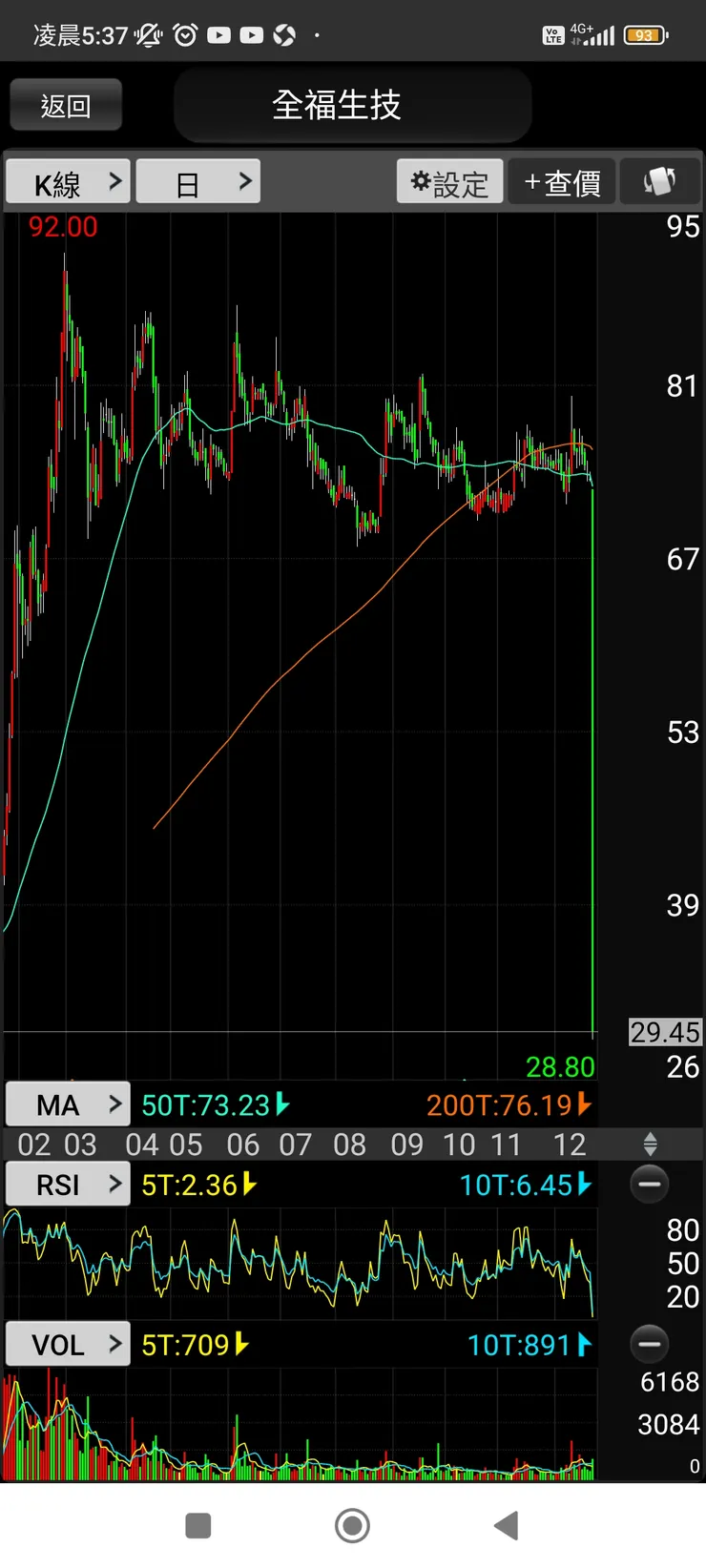The width and height of the screenshot is (706, 1568).
Task: Change the 日 period selector
Action: click(x=197, y=181)
